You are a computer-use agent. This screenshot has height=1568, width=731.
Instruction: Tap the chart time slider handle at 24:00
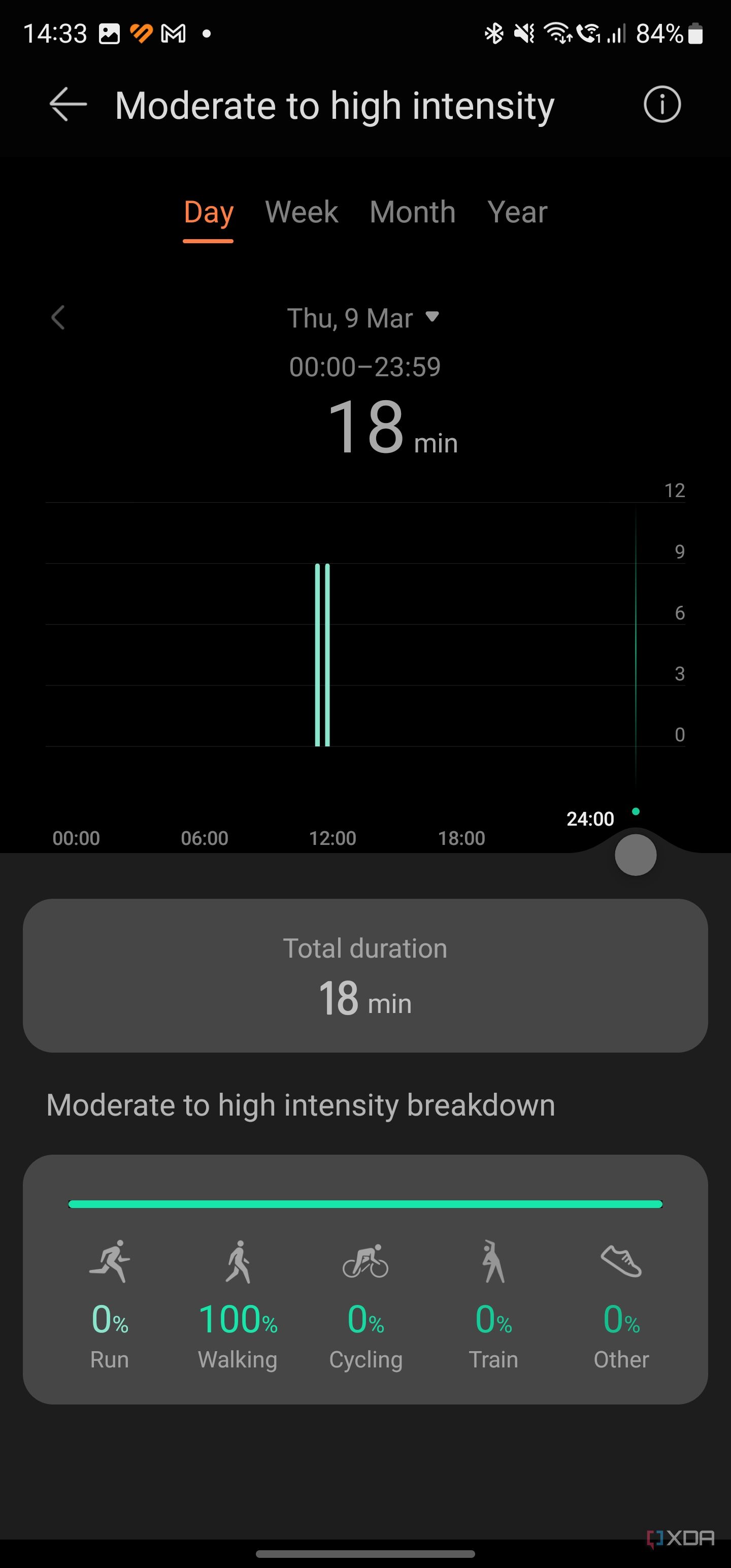point(636,855)
